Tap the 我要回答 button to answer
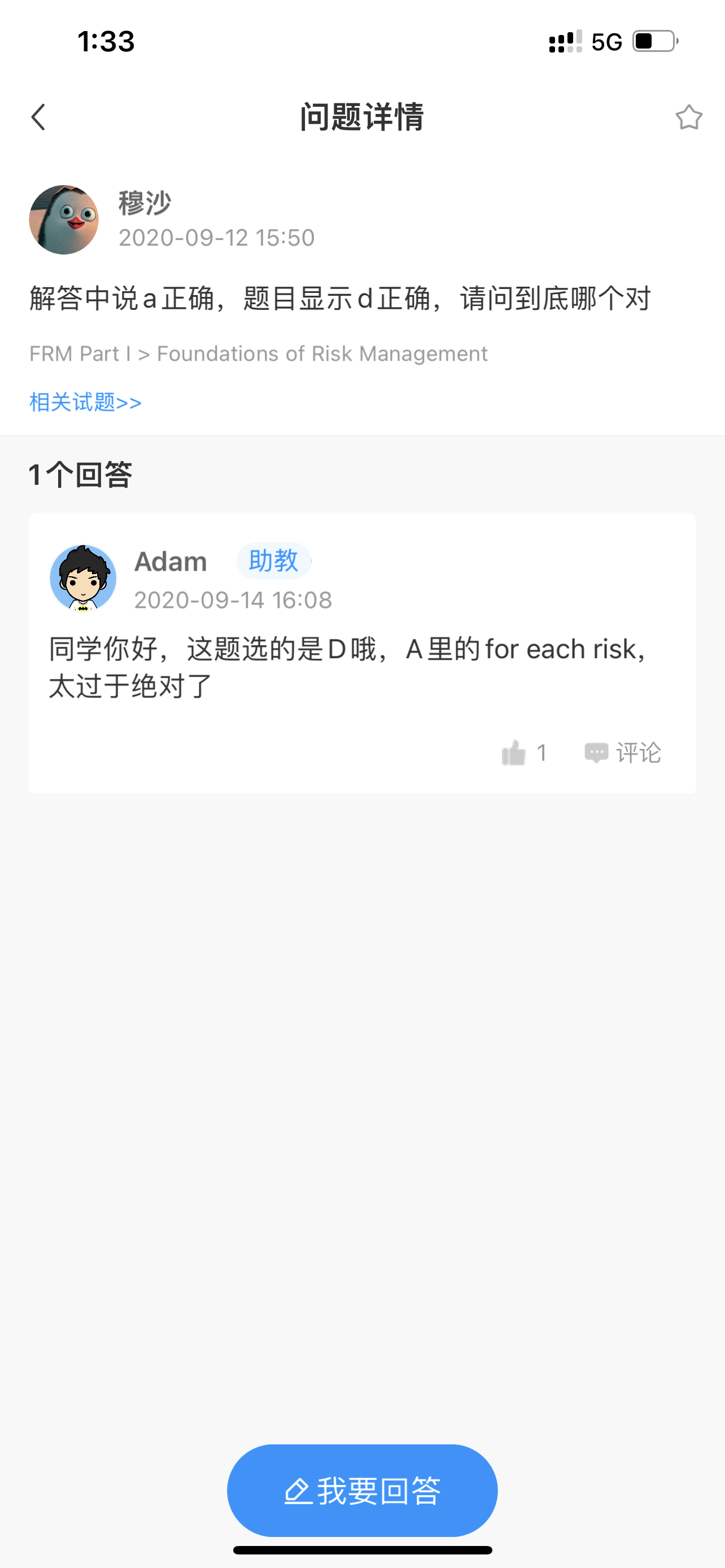The image size is (725, 1568). pyautogui.click(x=362, y=1491)
